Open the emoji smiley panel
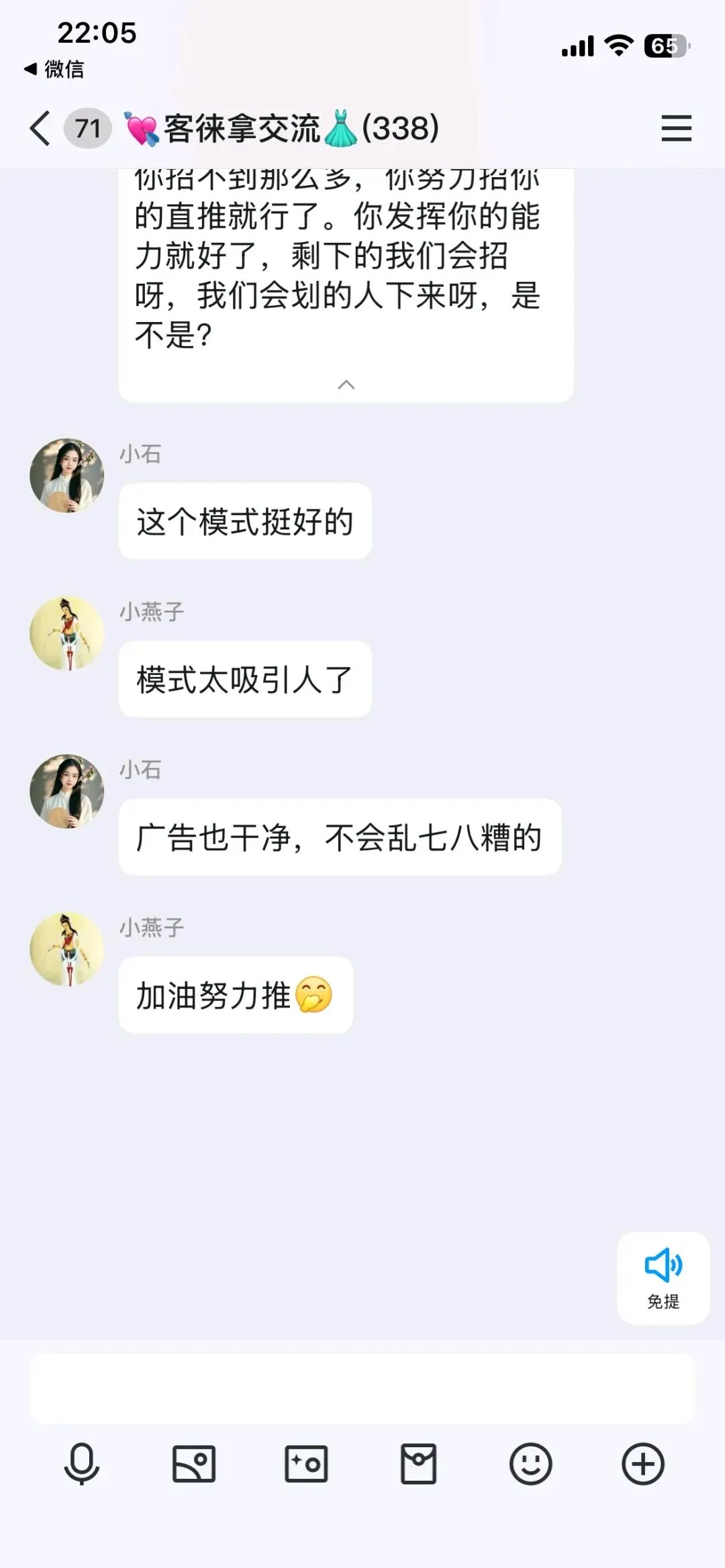This screenshot has height=1568, width=725. point(530,1463)
